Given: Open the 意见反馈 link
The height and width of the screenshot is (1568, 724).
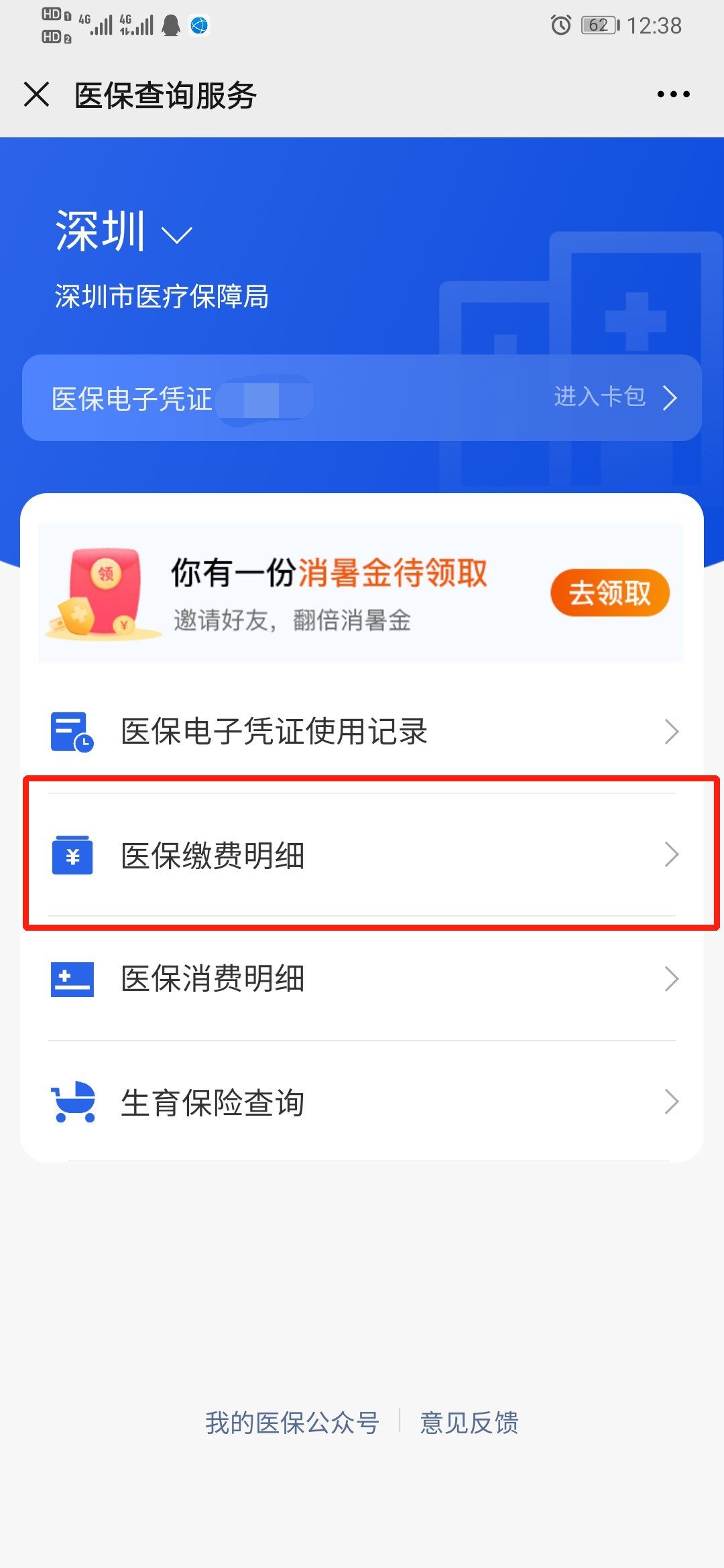Looking at the screenshot, I should pos(469,1422).
